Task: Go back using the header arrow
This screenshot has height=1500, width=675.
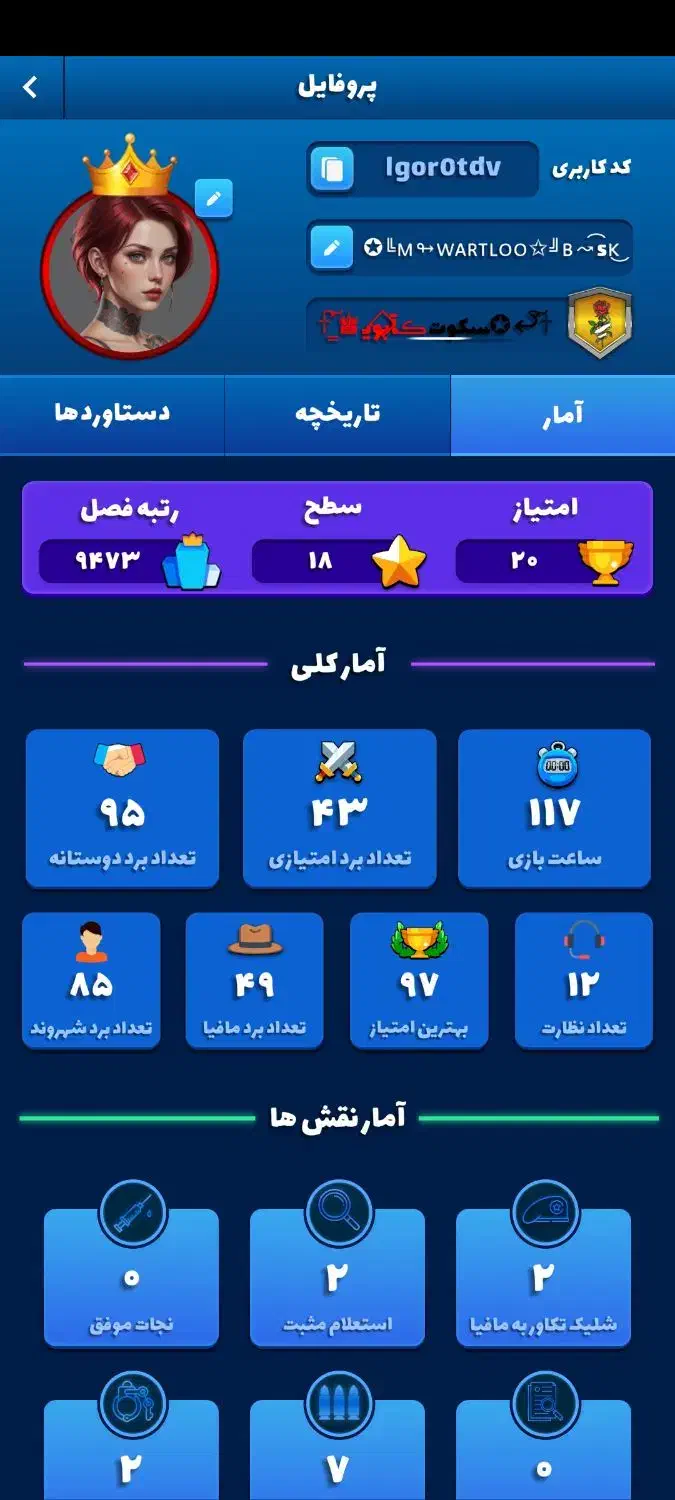Action: [31, 87]
